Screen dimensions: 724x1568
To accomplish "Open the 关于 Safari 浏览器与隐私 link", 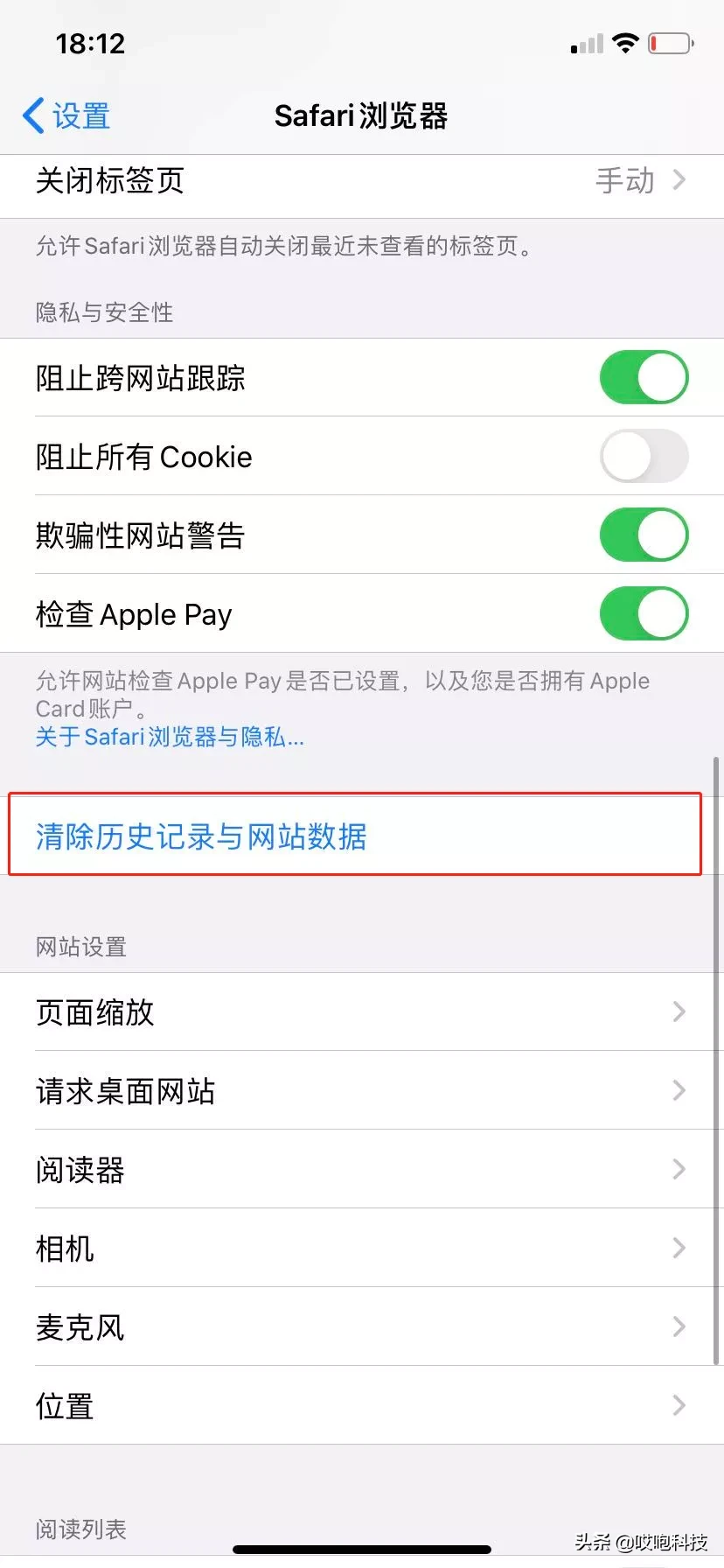I will (169, 738).
